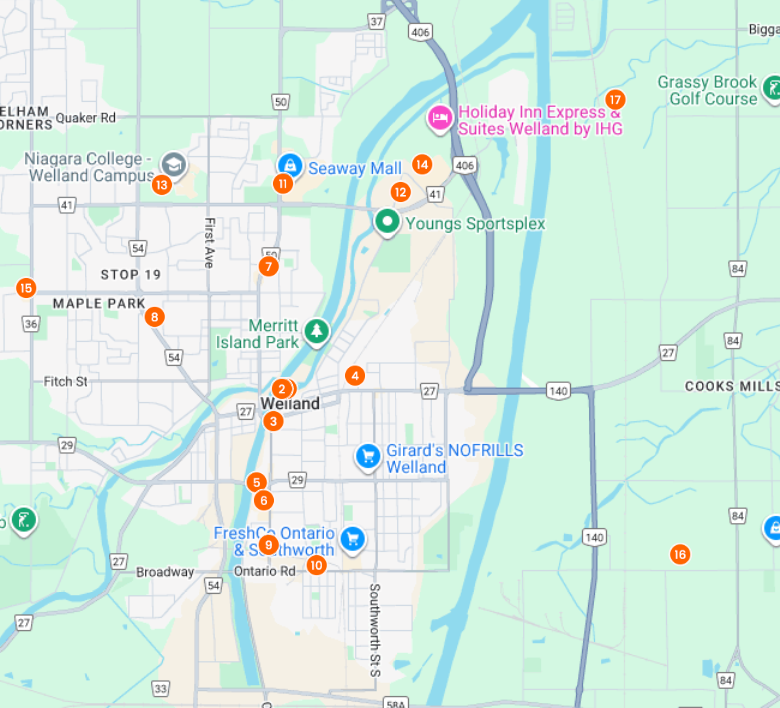780x708 pixels.
Task: Open Merritt Island Park tree icon
Action: pos(317,331)
